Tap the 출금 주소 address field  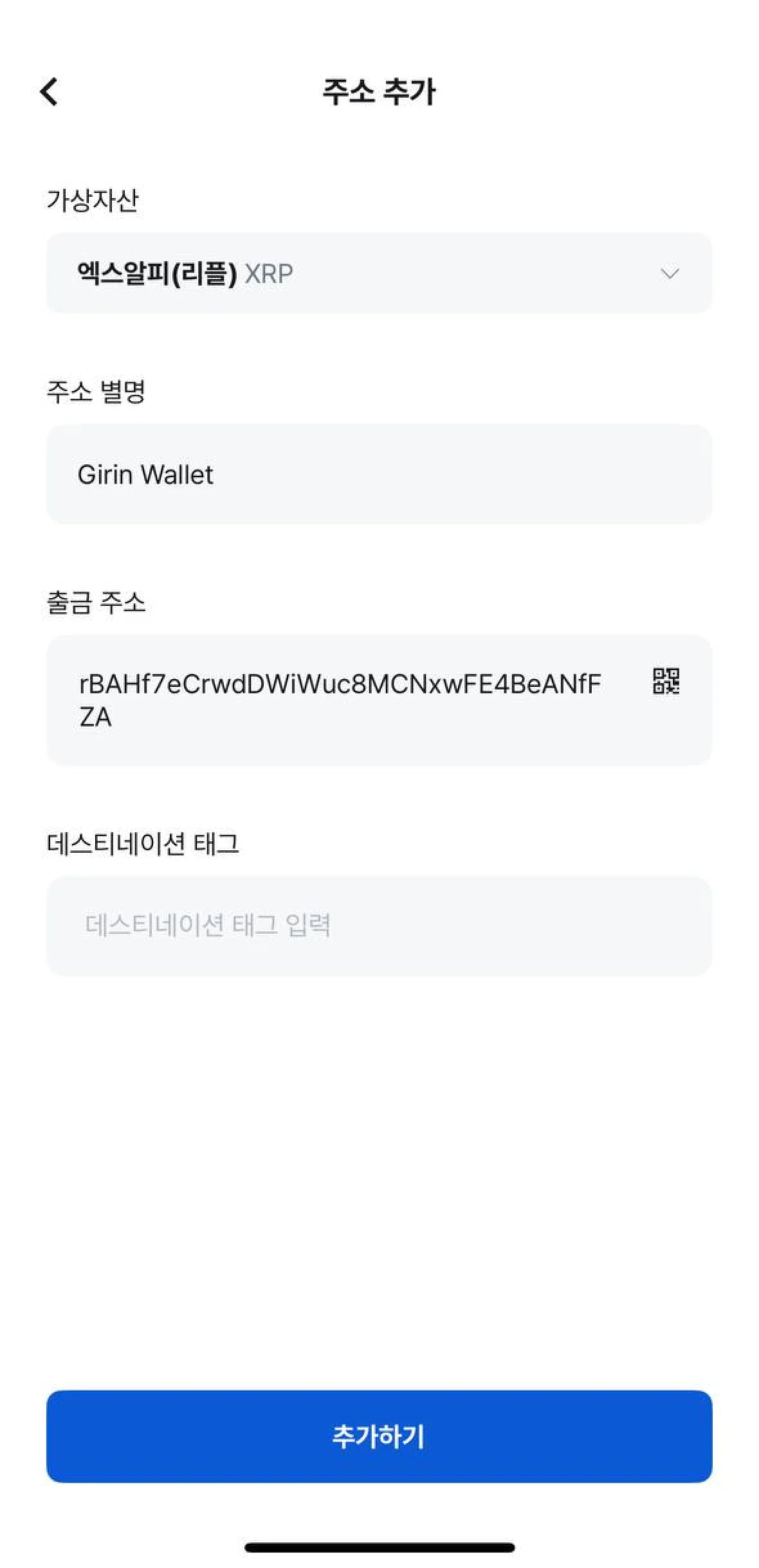point(341,700)
